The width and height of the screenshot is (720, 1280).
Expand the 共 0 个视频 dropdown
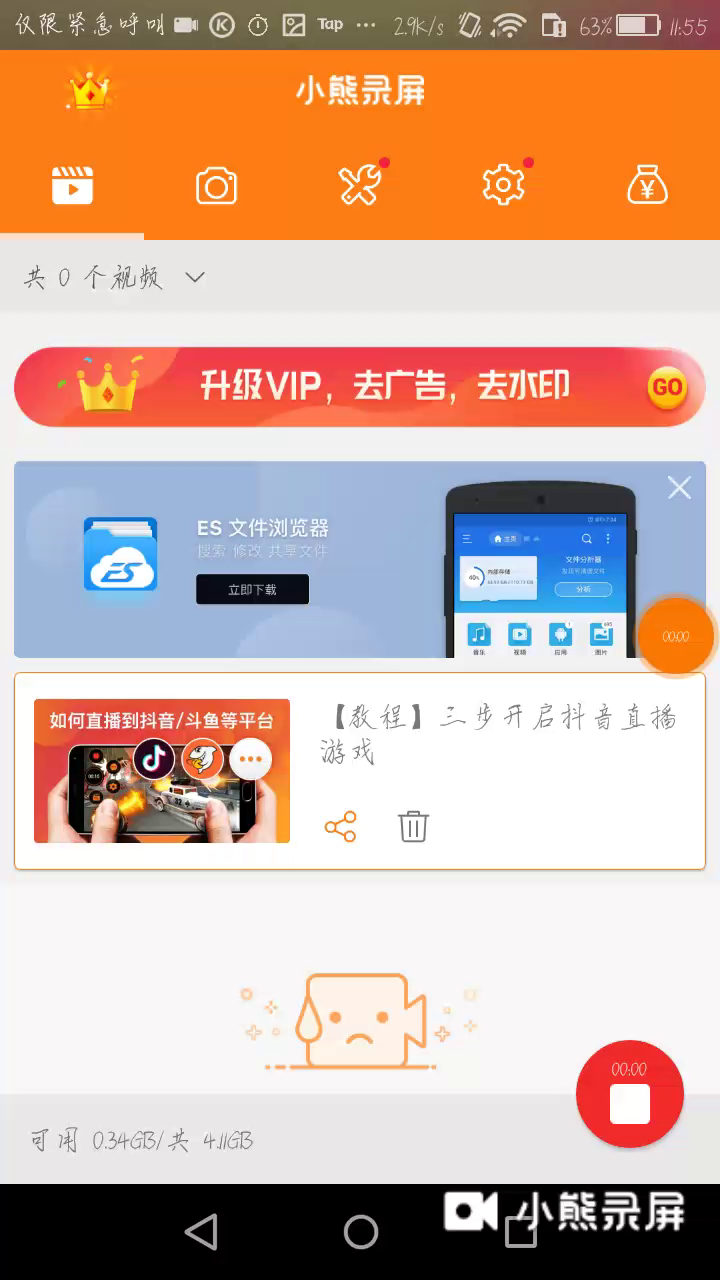click(195, 278)
